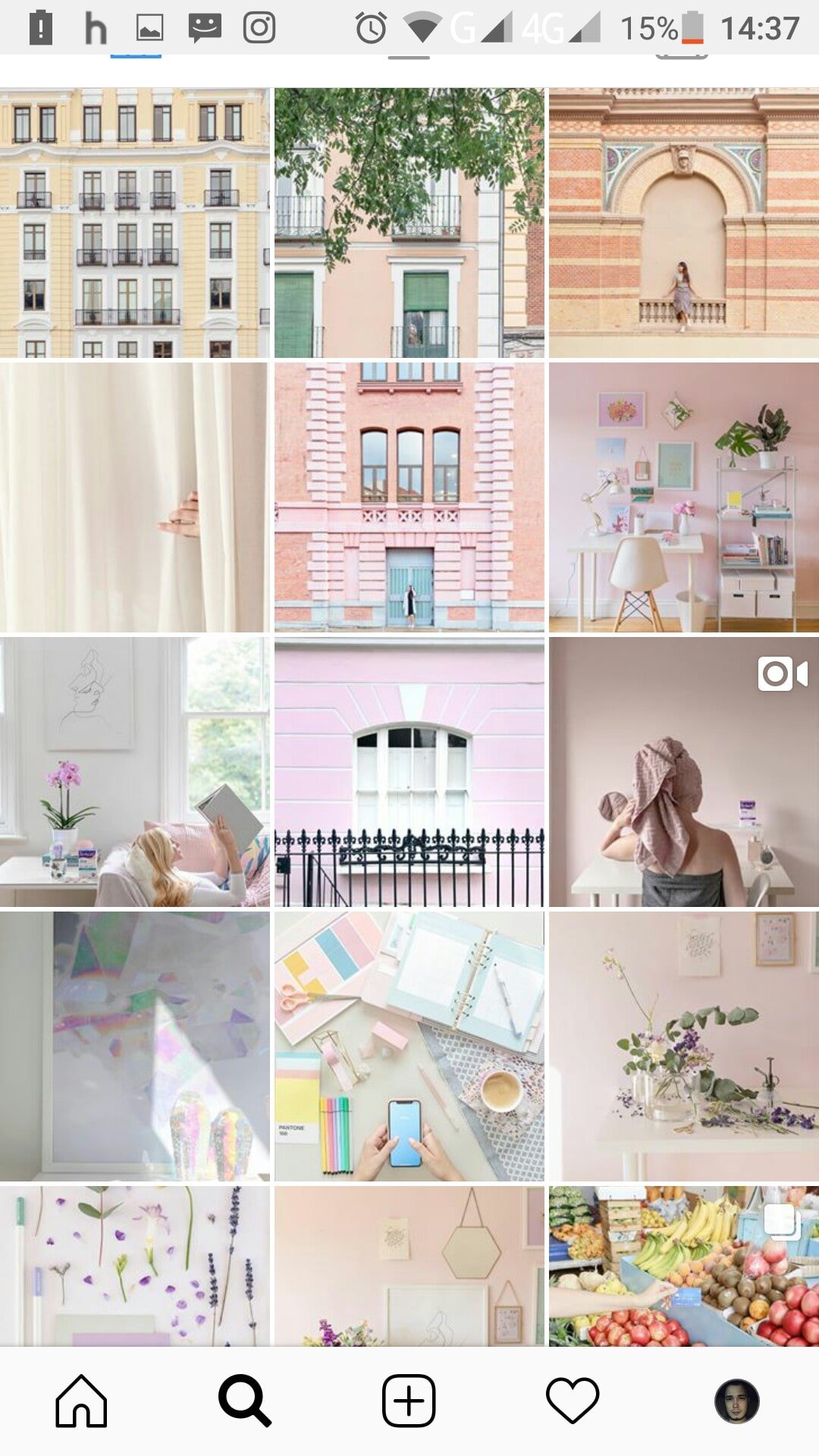Screen dimensions: 819x1456
Task: View the pastel stationery flat lay post
Action: (x=409, y=1046)
